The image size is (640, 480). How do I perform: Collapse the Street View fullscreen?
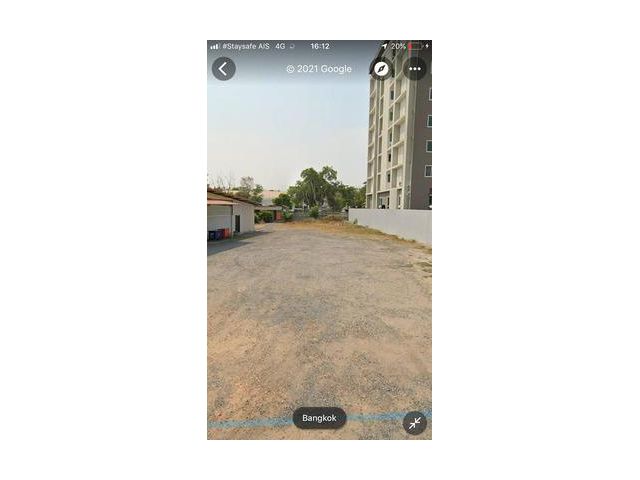(x=414, y=423)
